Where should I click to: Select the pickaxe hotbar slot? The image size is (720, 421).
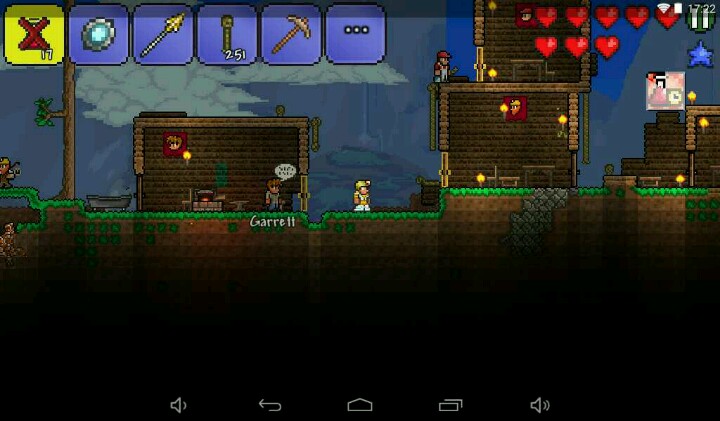click(291, 34)
